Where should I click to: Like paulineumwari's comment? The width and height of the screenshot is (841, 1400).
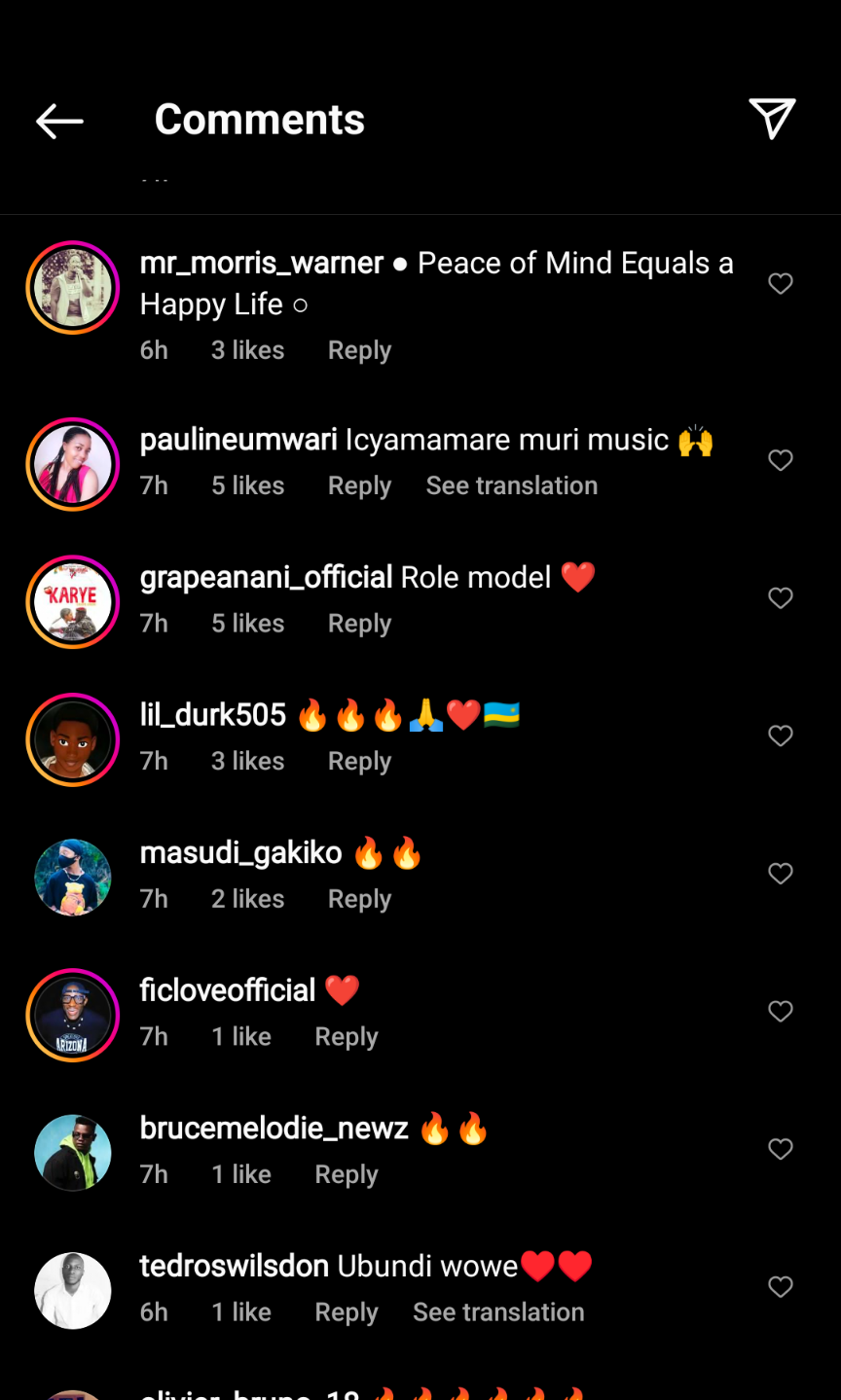pyautogui.click(x=781, y=460)
